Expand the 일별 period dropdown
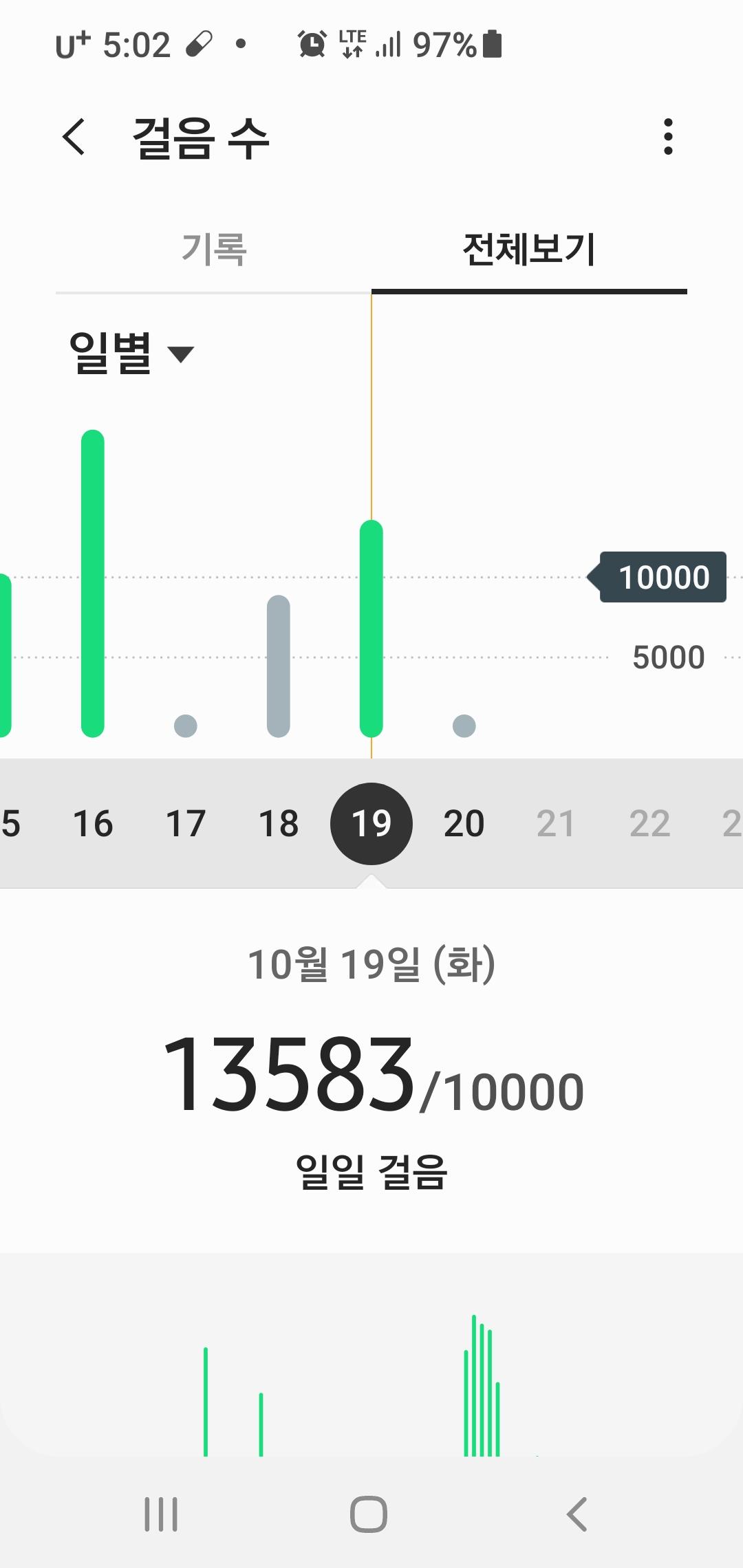The height and width of the screenshot is (1568, 743). 131,353
